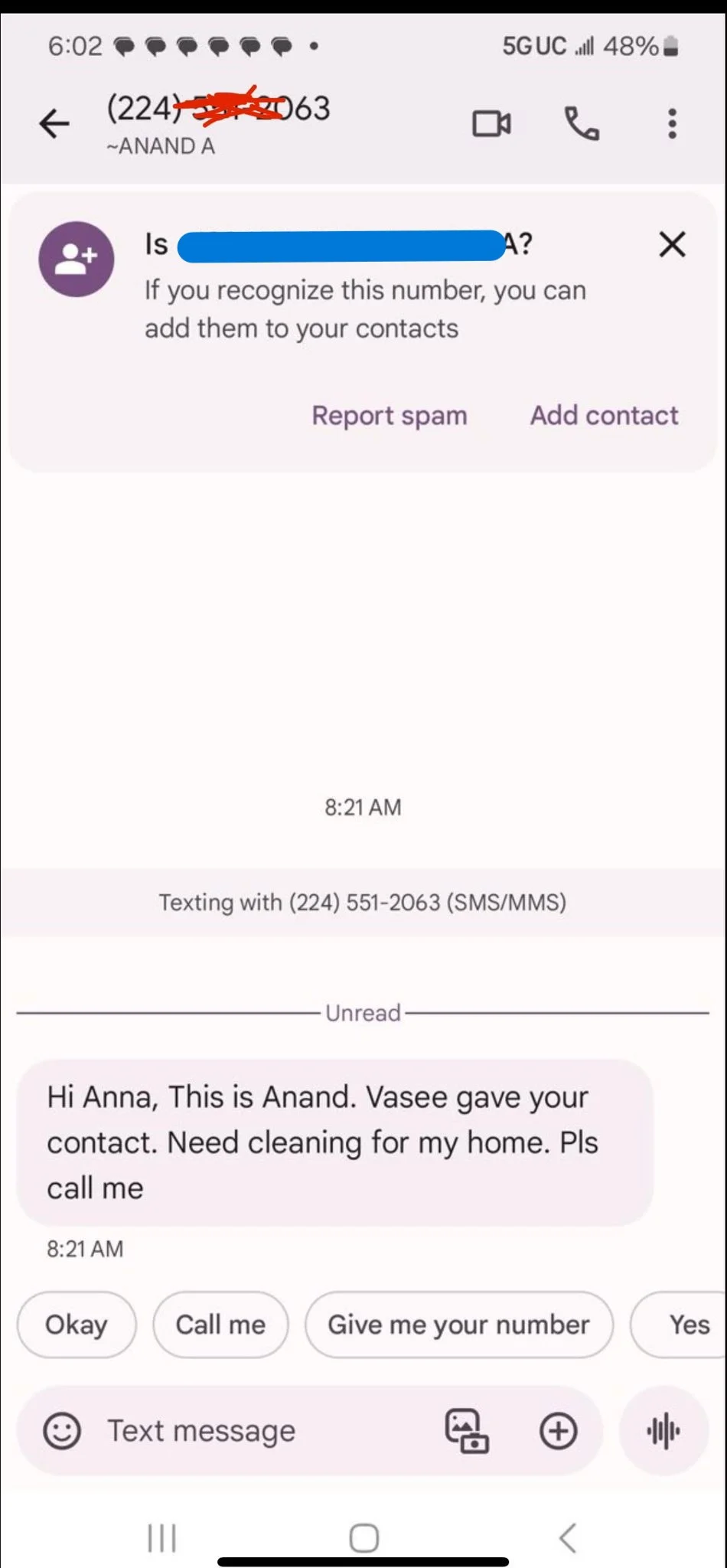The height and width of the screenshot is (1568, 727).
Task: Open the three-dot overflow menu
Action: click(672, 123)
